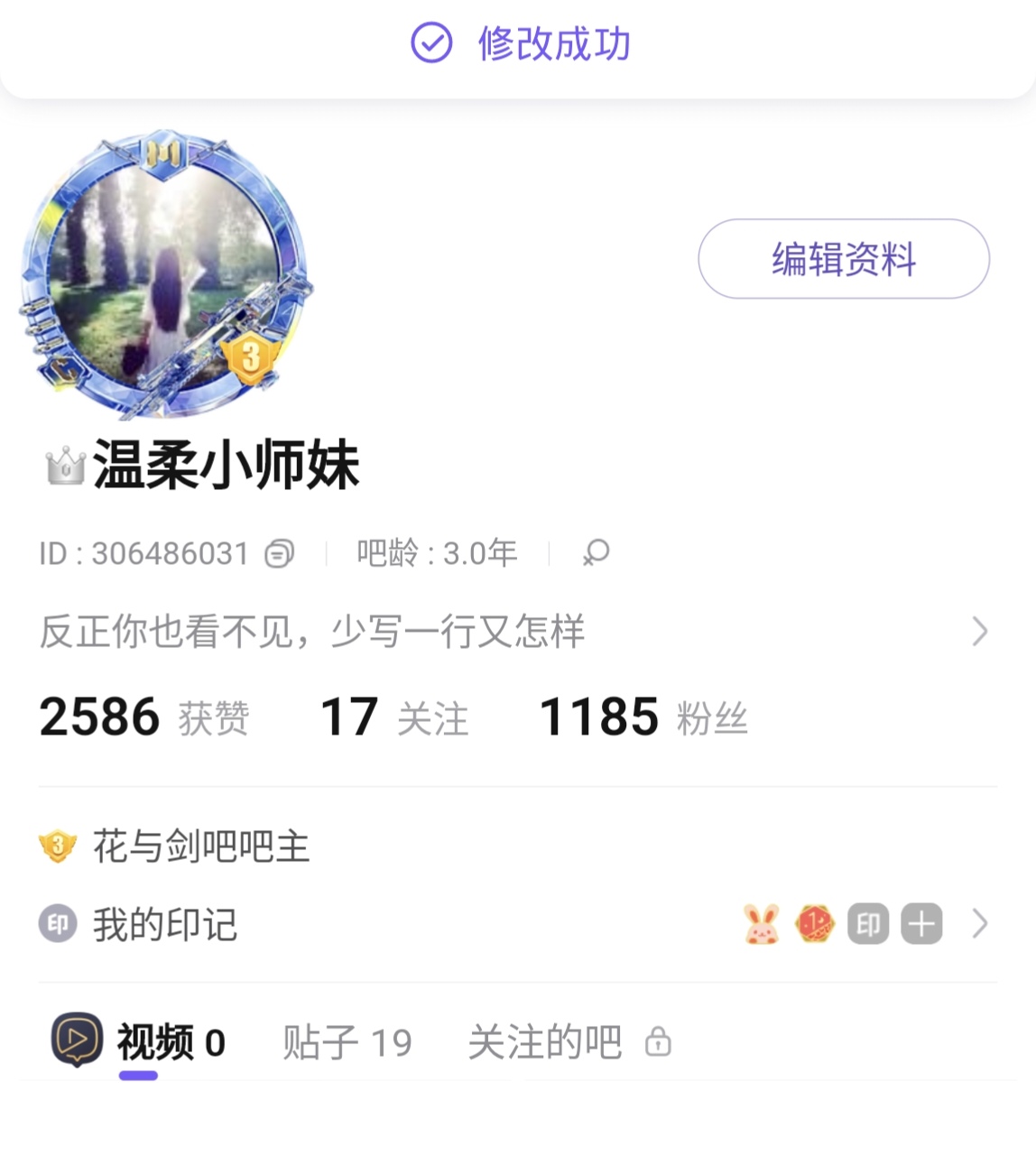Switch to the 关注的吧 tab
The height and width of the screenshot is (1165, 1036).
point(545,1043)
